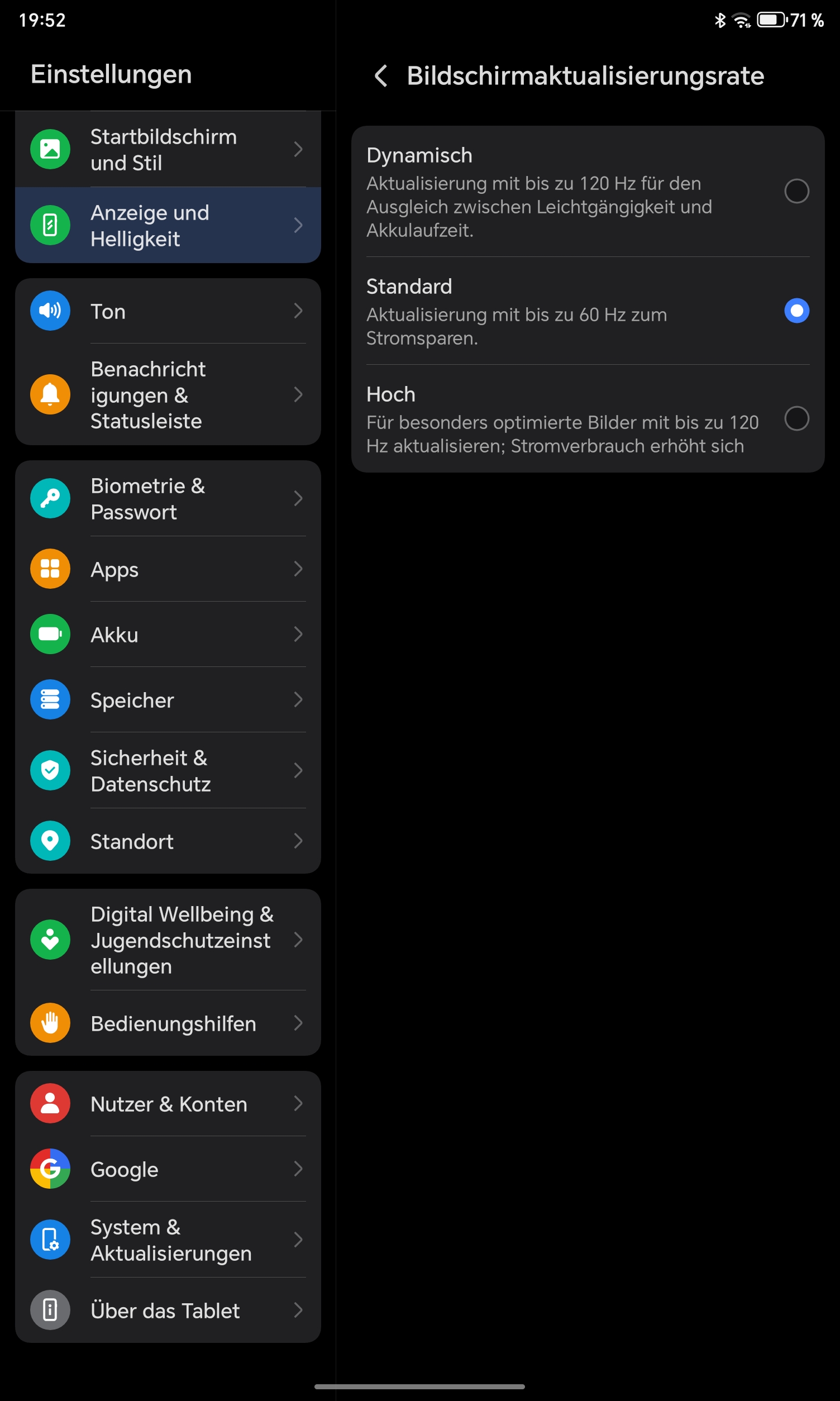This screenshot has height=1401, width=840.
Task: Open Biometrie & Passwort
Action: tap(168, 499)
